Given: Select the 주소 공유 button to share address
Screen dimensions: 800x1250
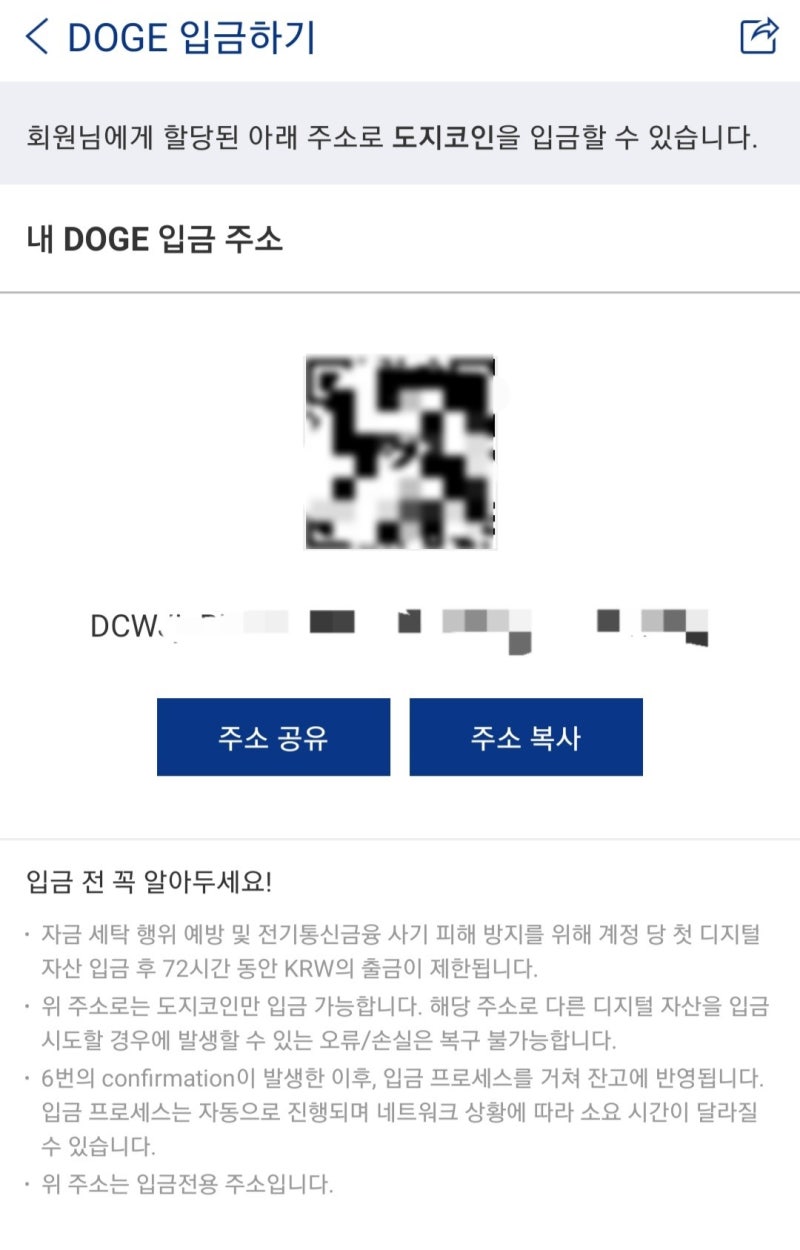Looking at the screenshot, I should click(272, 738).
